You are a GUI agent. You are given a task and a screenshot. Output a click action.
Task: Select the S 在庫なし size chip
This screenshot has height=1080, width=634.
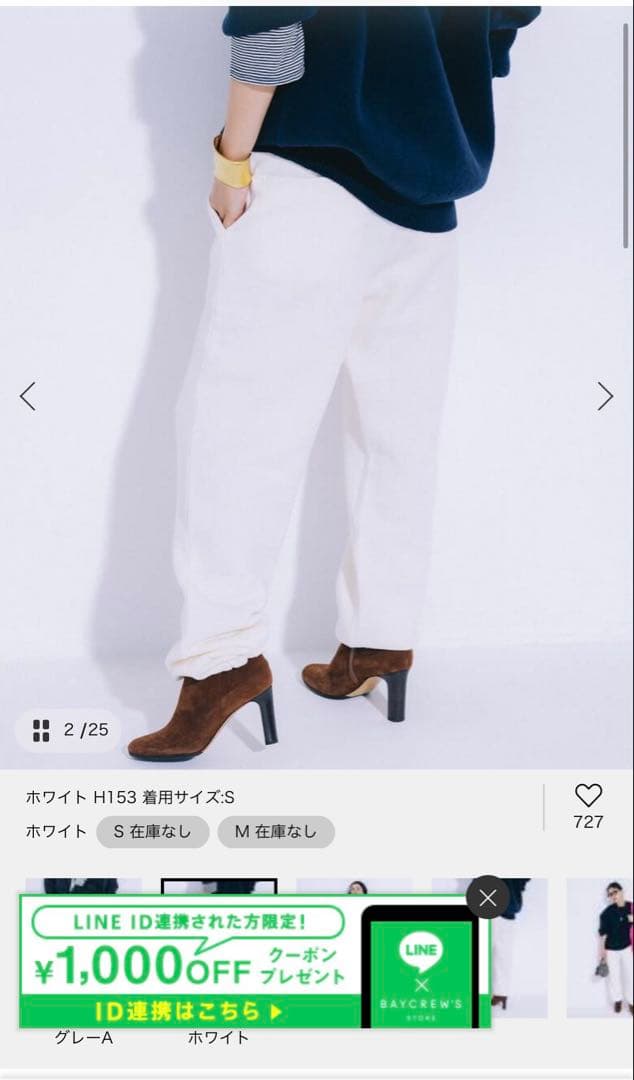153,832
